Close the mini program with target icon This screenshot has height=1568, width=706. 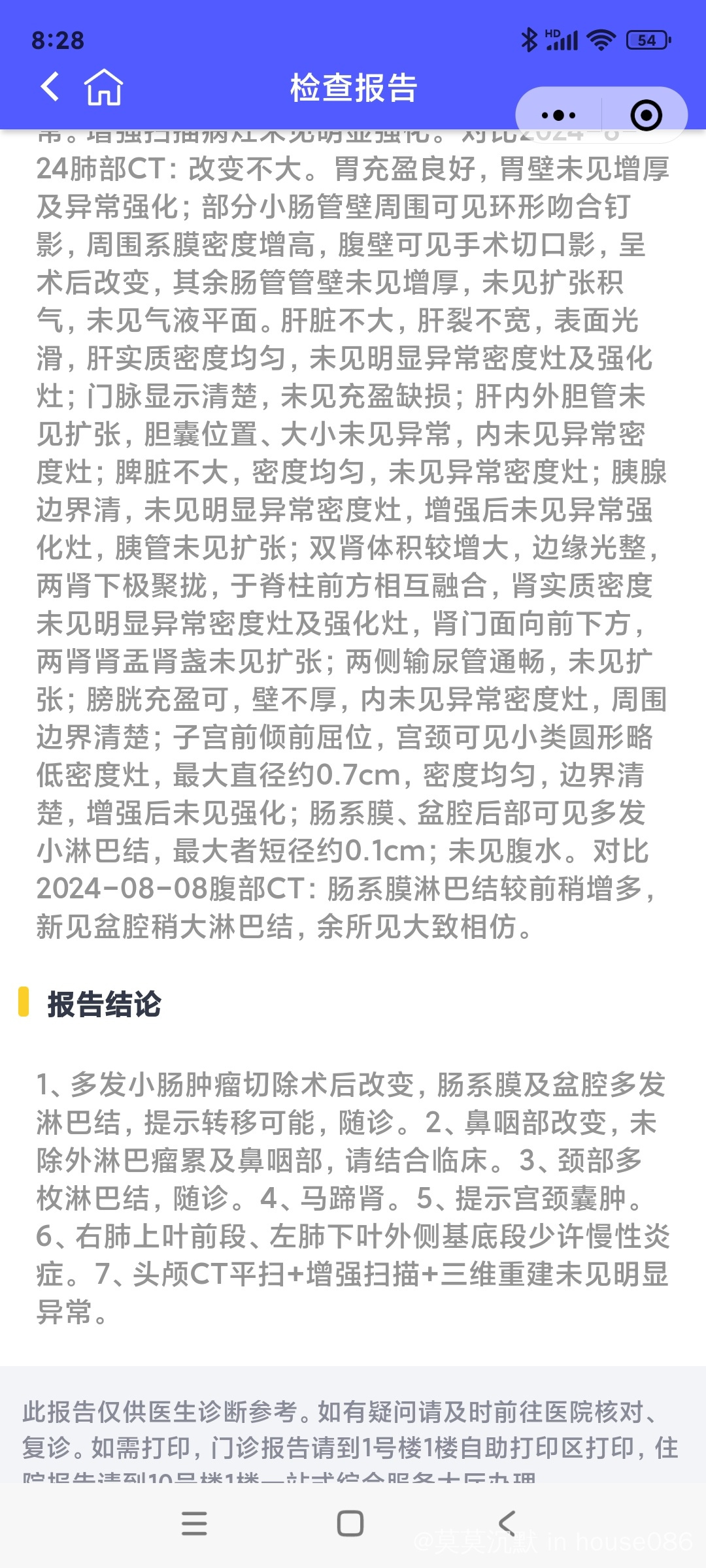(646, 116)
